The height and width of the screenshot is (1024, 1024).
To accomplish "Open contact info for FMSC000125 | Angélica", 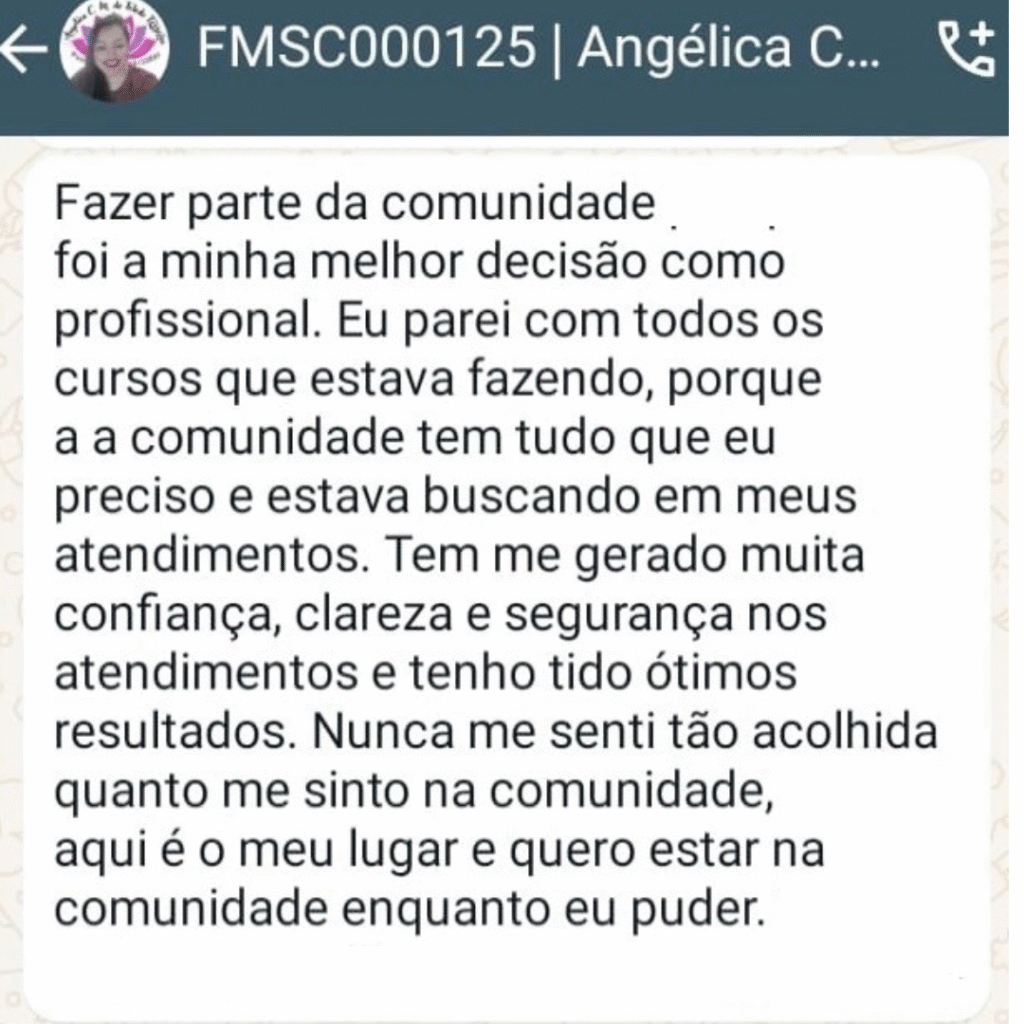I will pyautogui.click(x=540, y=50).
